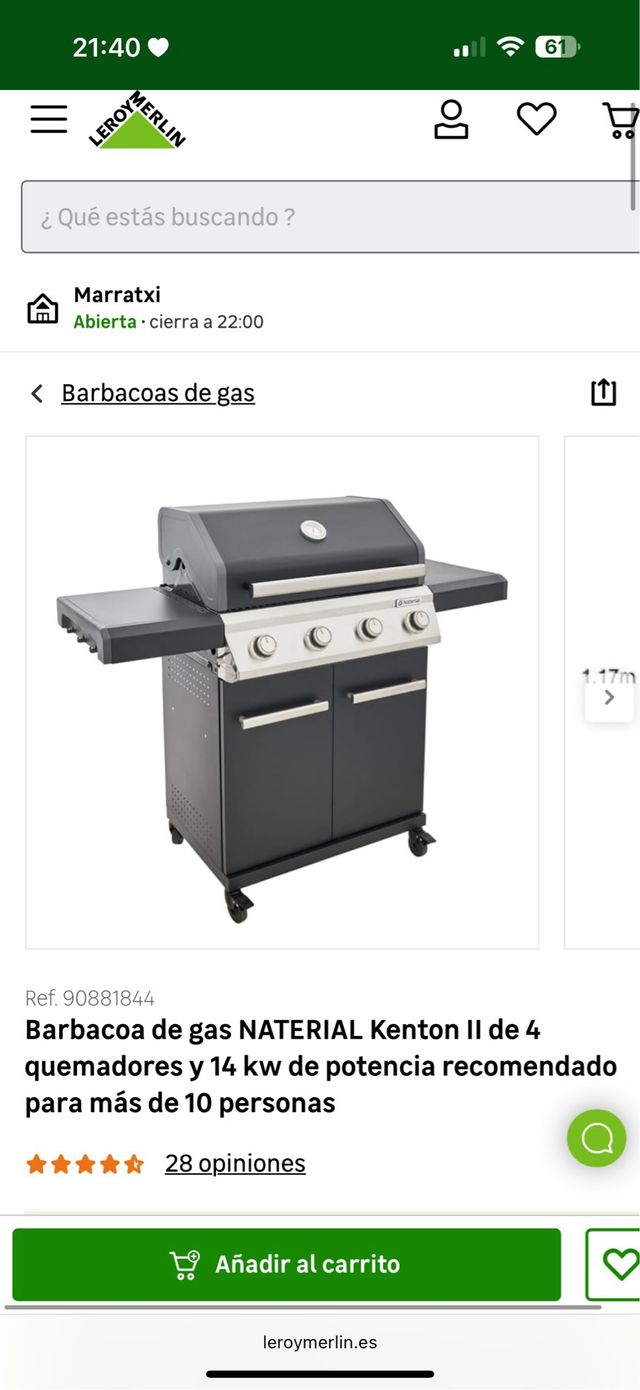The image size is (640, 1390).
Task: Tap the leroymerlin.es address bar
Action: [320, 1342]
